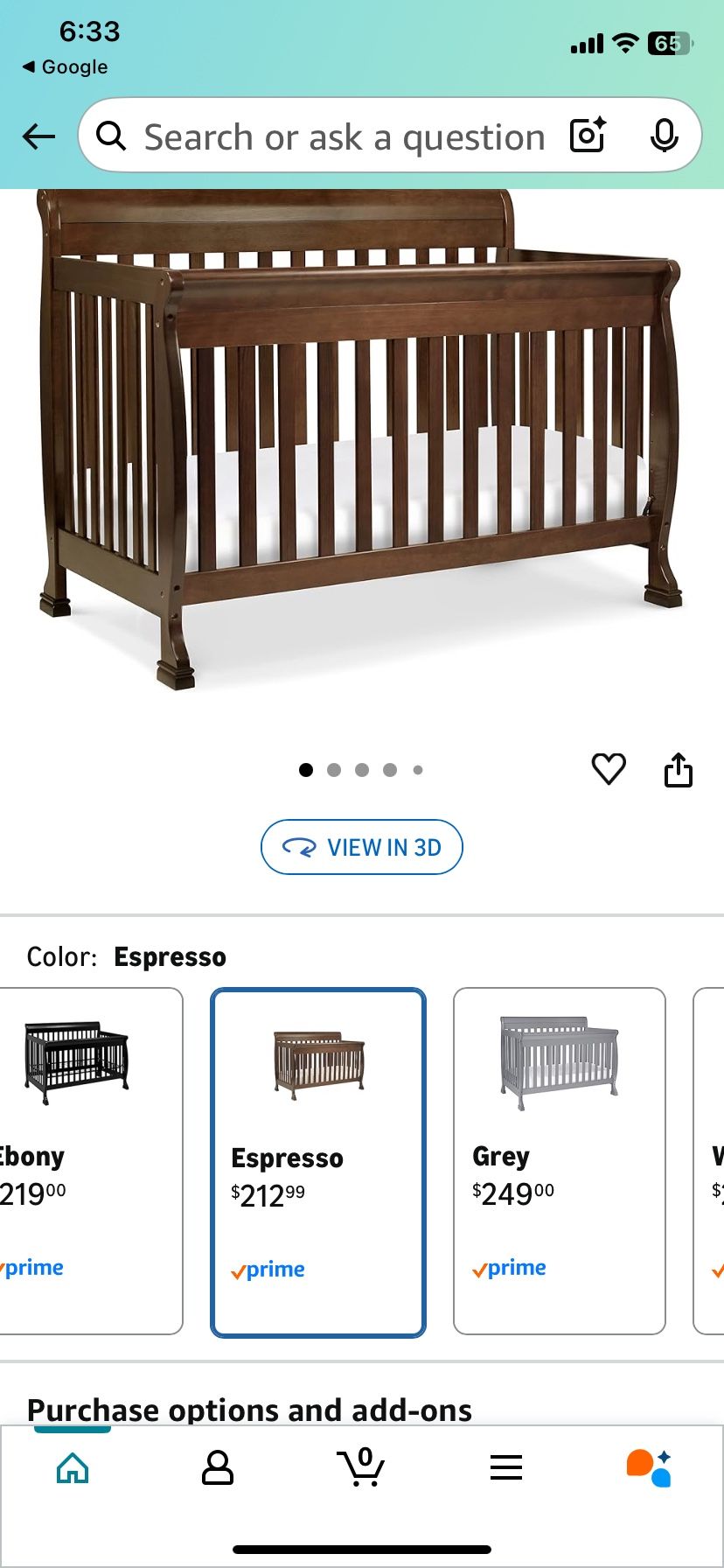Choose the Grey color option
The image size is (724, 1568).
pyautogui.click(x=560, y=1160)
